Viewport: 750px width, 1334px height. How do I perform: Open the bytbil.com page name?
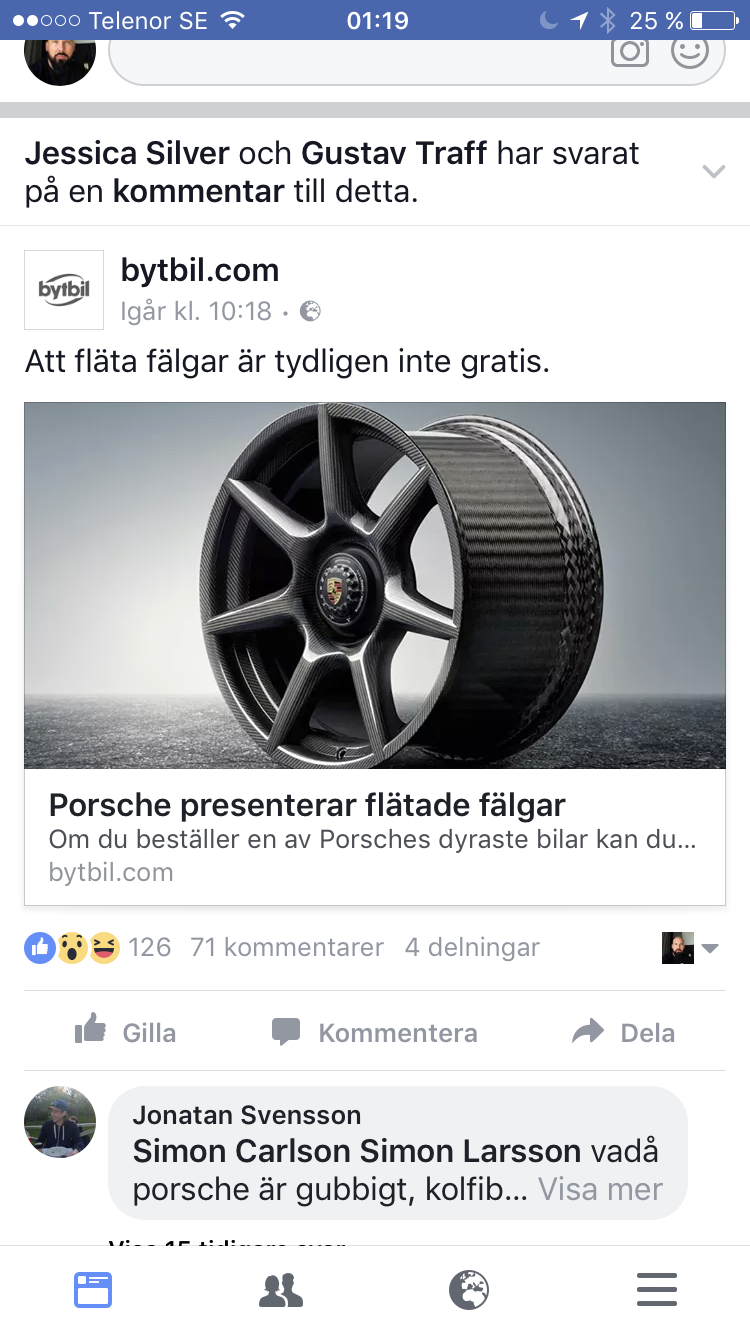click(200, 270)
